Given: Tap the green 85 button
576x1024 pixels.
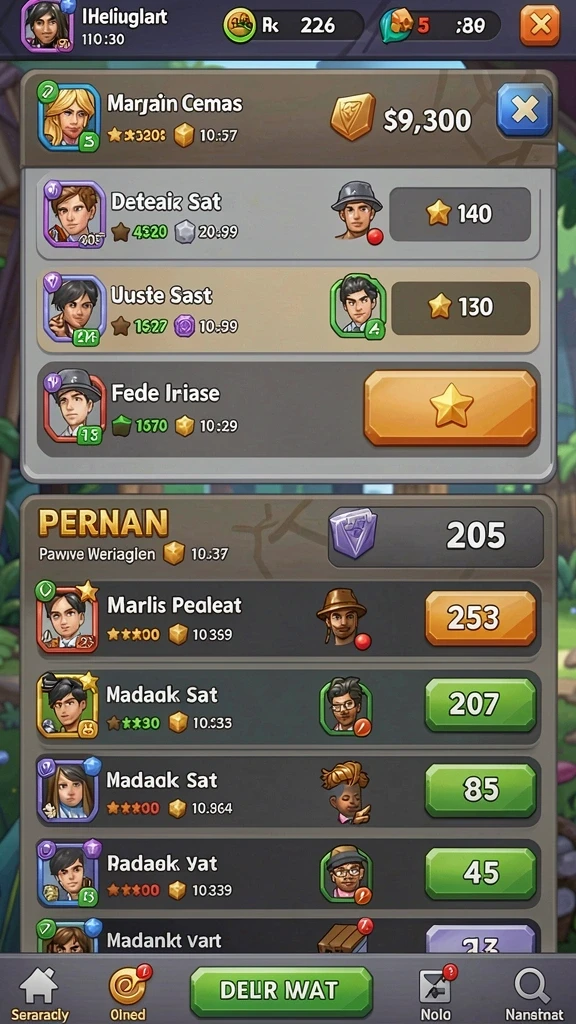Looking at the screenshot, I should [x=480, y=790].
